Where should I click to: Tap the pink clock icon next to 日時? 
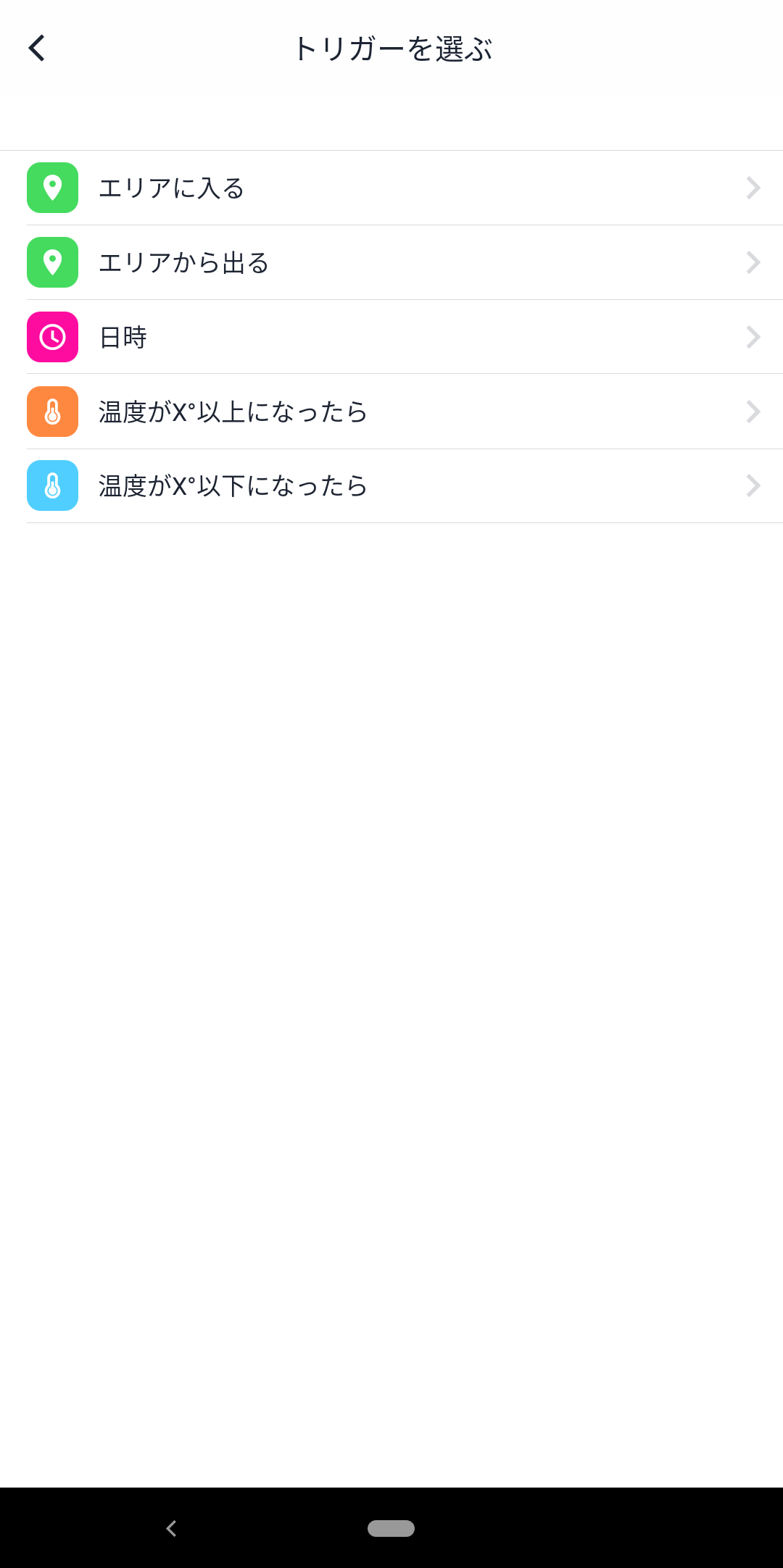51,336
